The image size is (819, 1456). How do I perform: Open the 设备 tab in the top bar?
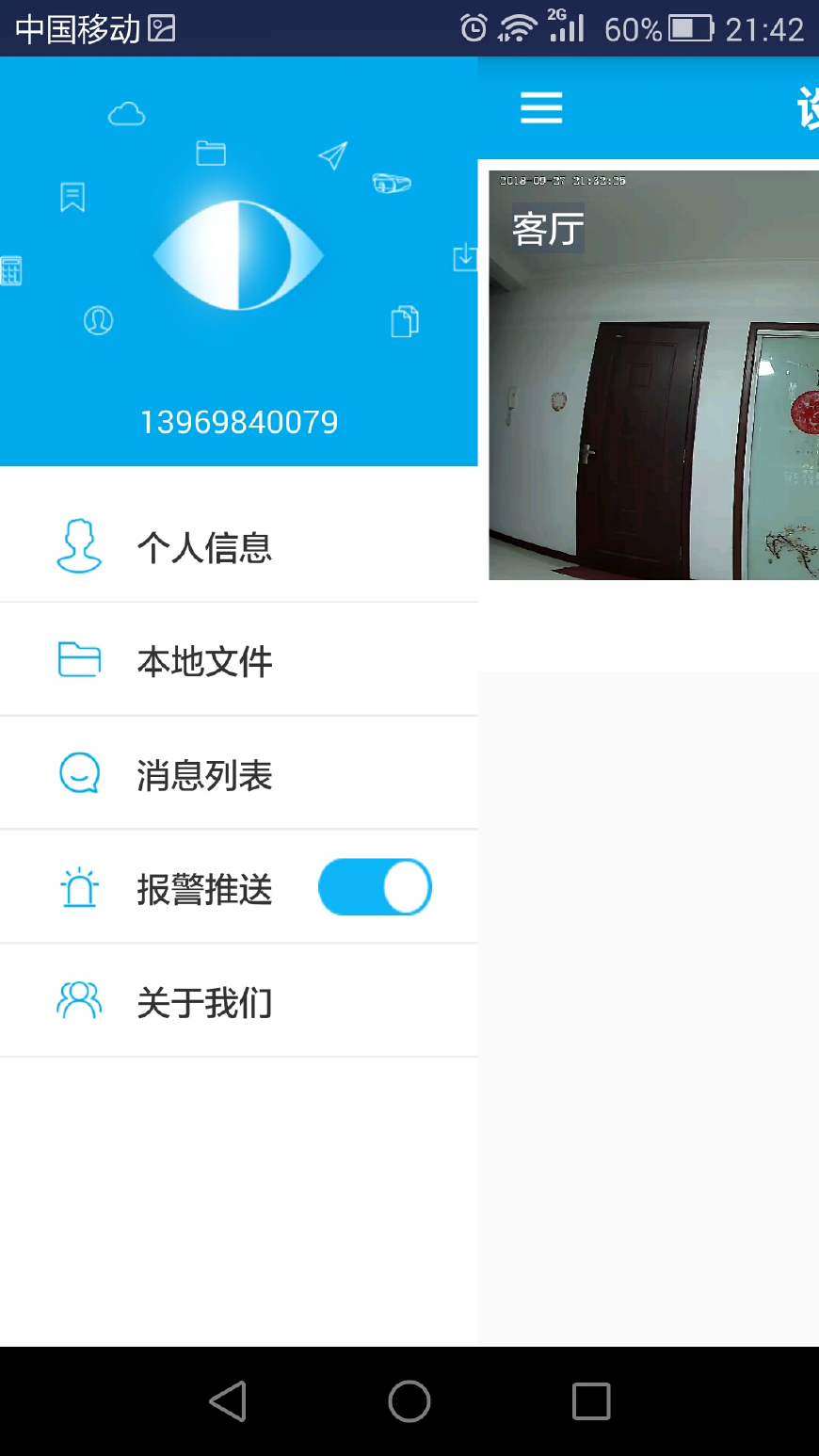point(805,106)
